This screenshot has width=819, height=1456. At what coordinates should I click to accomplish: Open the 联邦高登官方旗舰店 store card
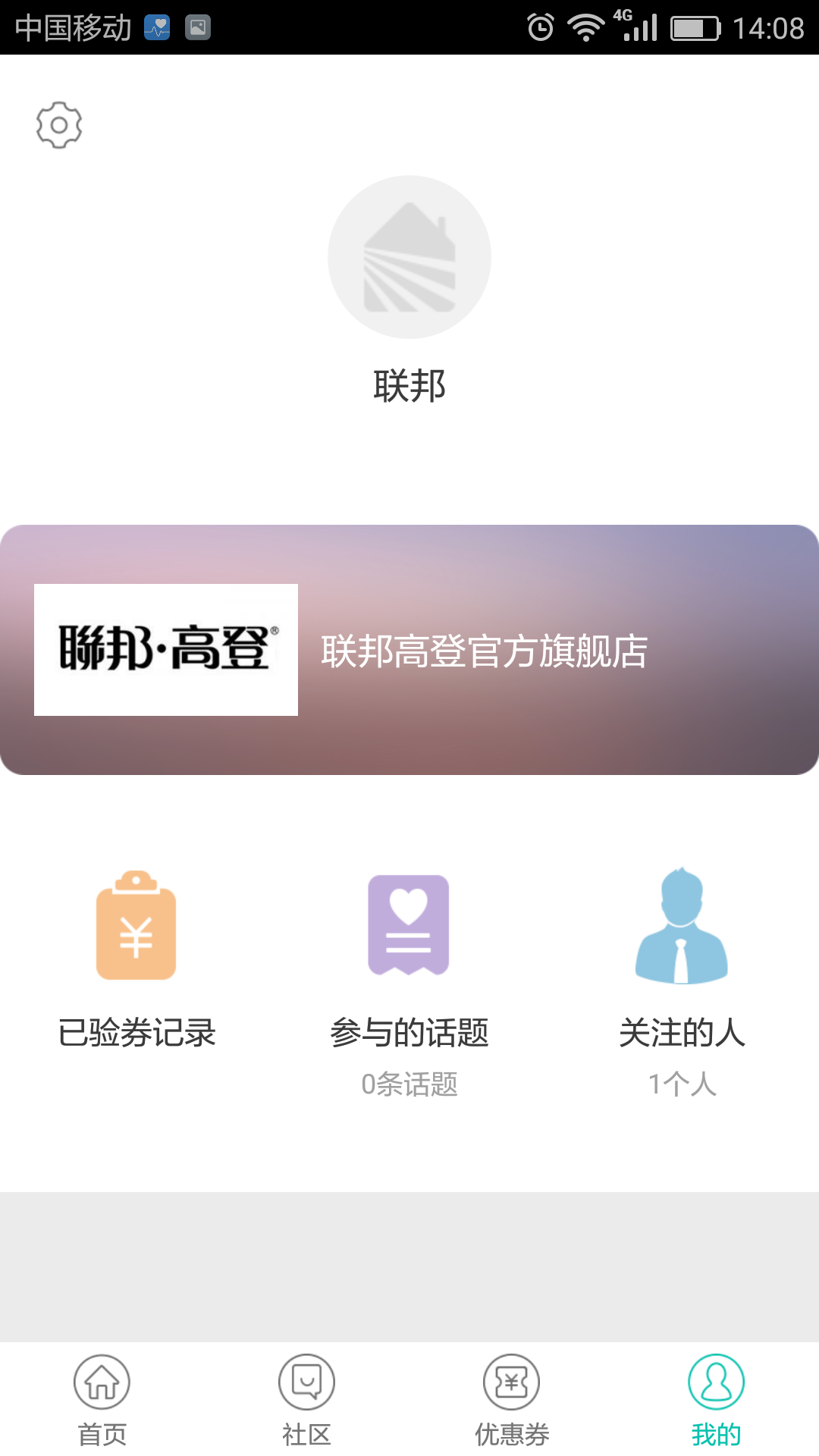(x=409, y=650)
